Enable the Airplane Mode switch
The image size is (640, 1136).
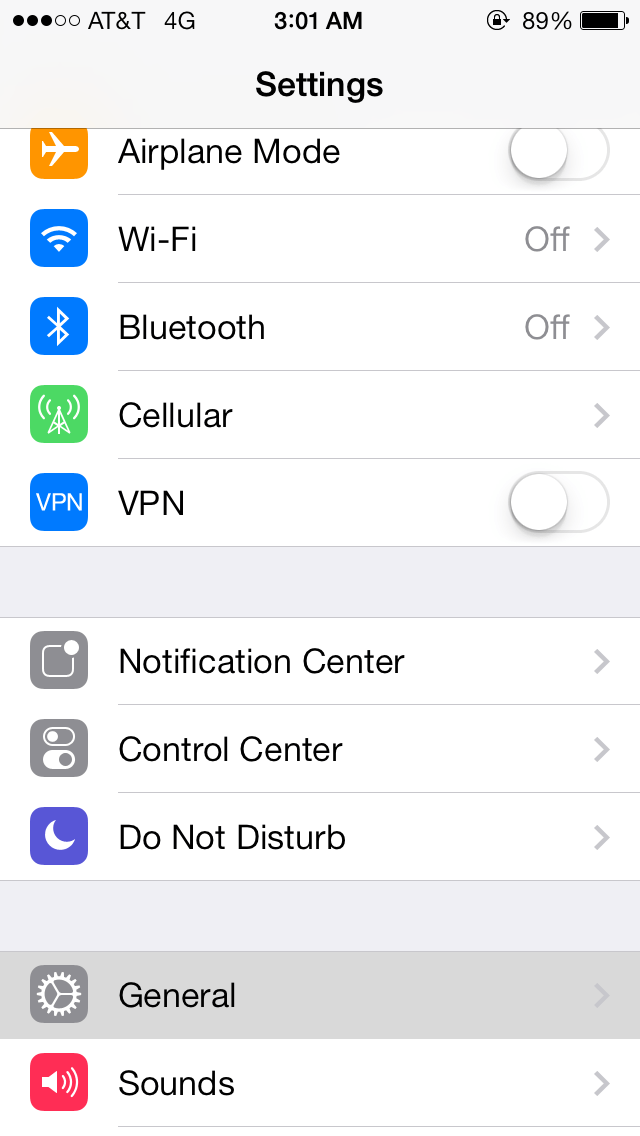tap(558, 153)
